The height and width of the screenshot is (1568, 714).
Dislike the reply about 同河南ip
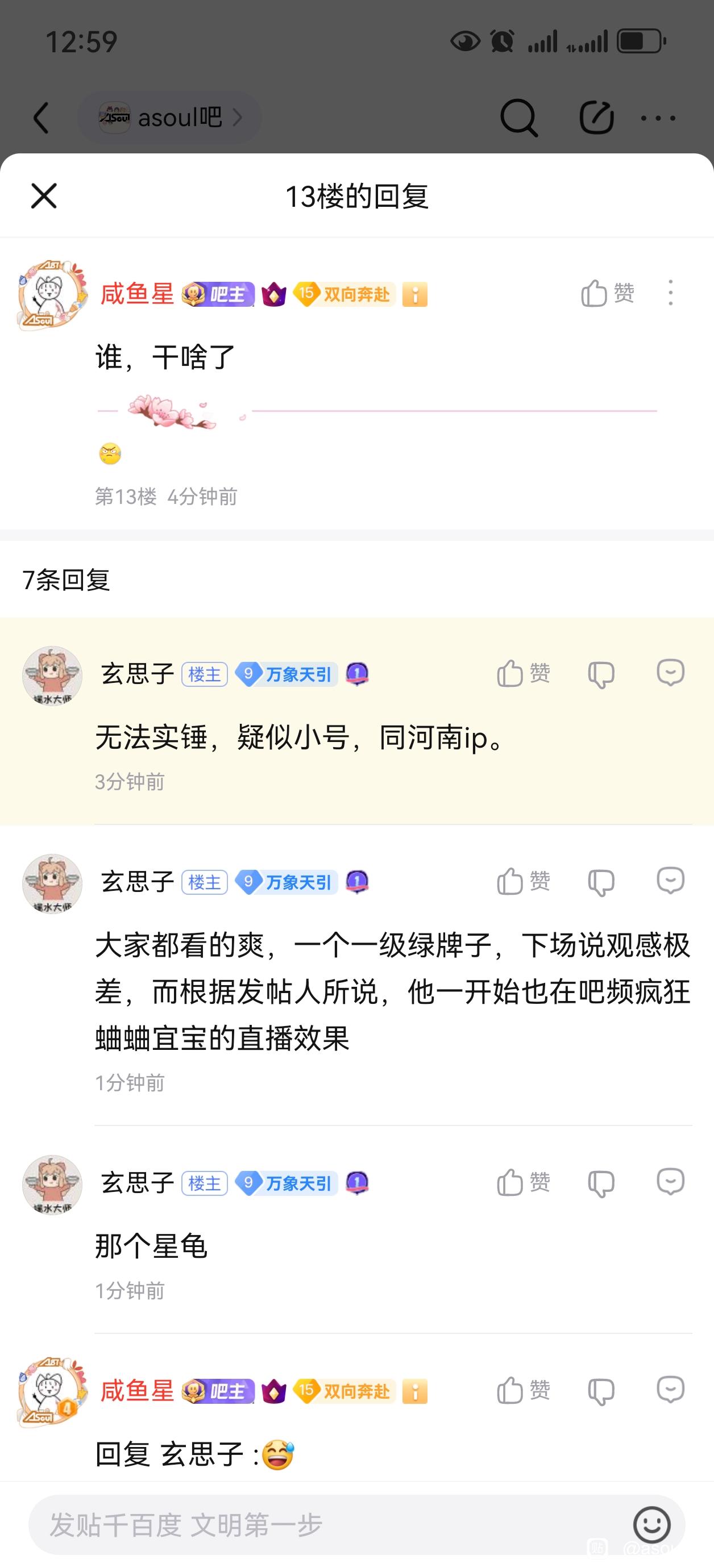[x=601, y=674]
